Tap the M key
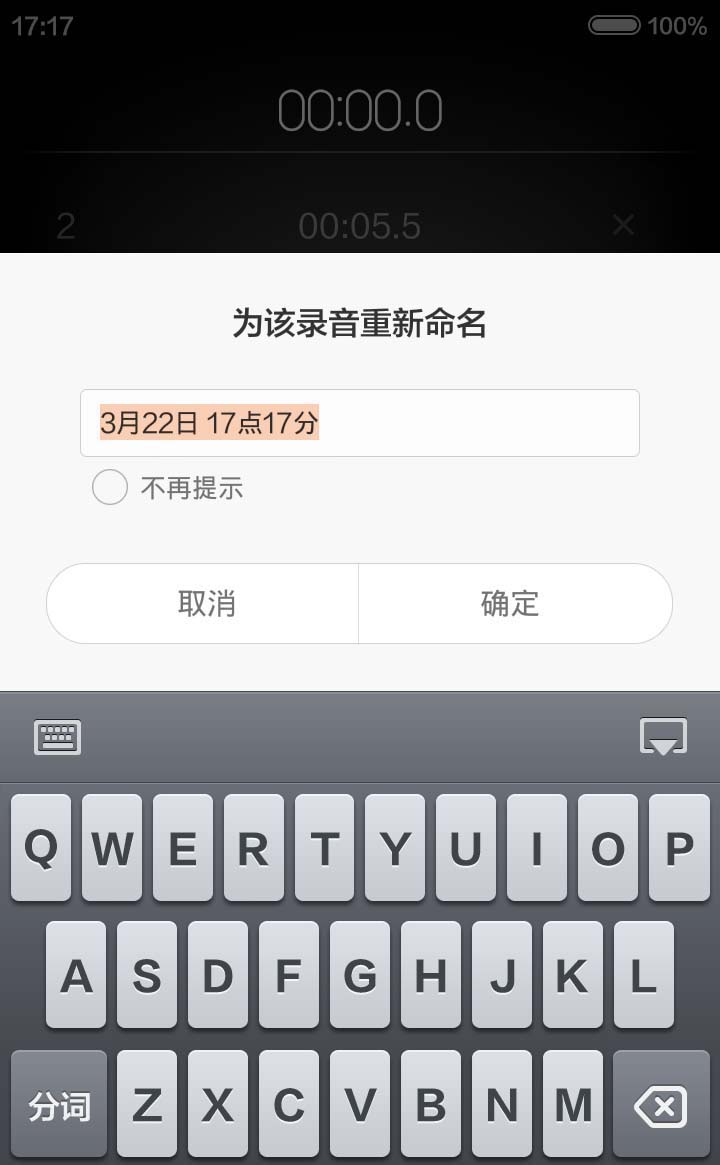The height and width of the screenshot is (1165, 720). click(x=572, y=1105)
